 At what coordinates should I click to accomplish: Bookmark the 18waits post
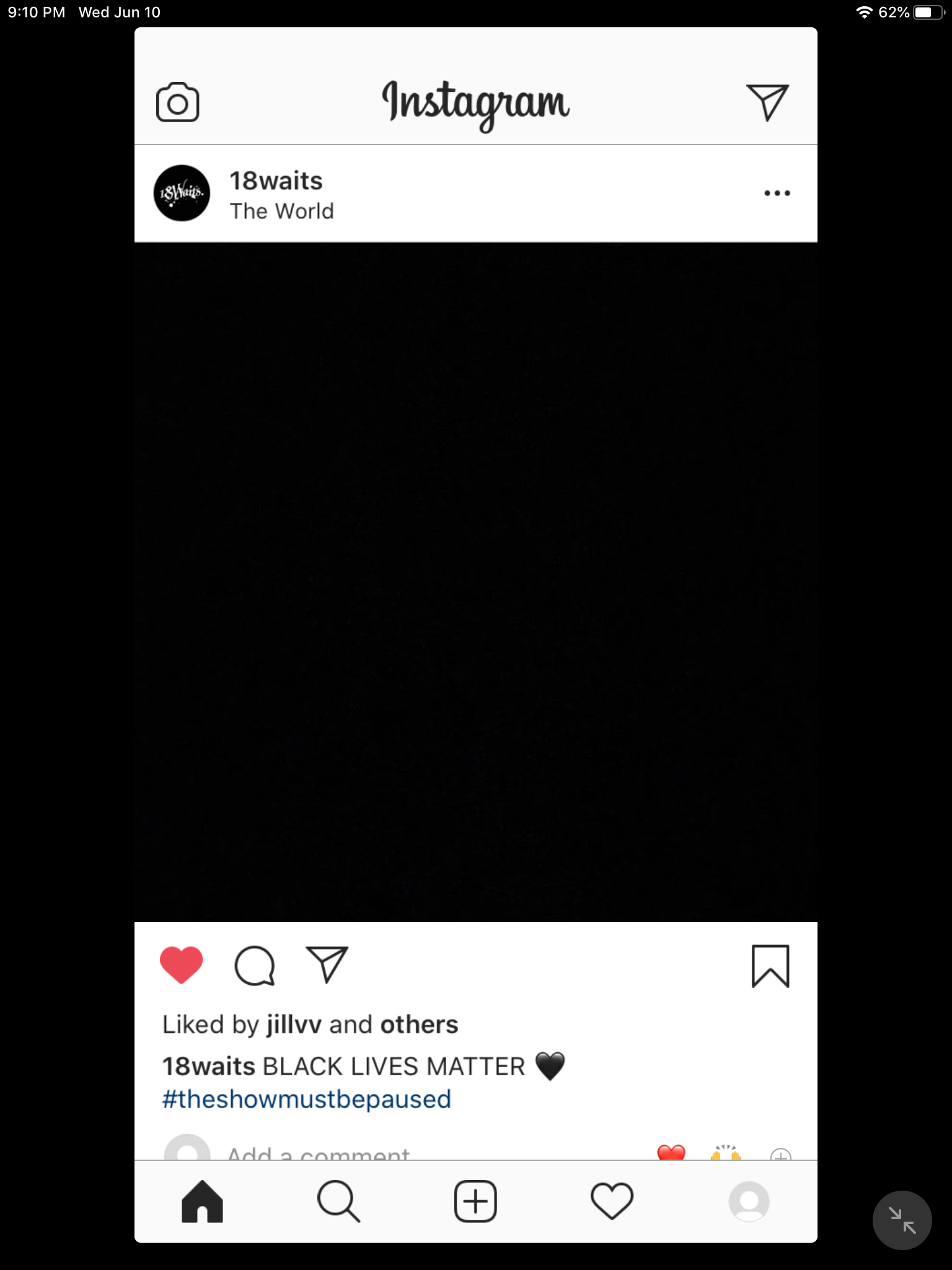pyautogui.click(x=770, y=966)
